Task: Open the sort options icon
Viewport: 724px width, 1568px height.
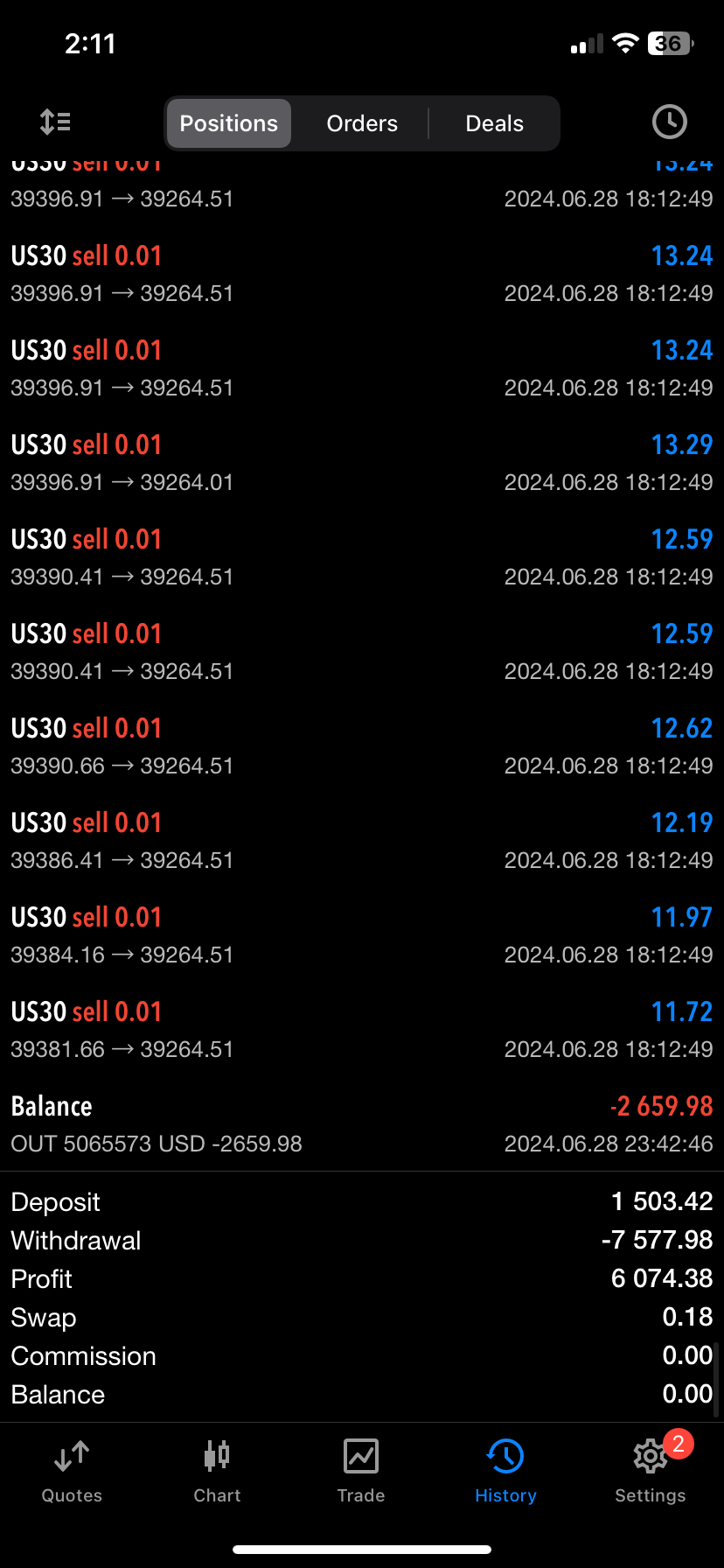Action: (x=55, y=122)
